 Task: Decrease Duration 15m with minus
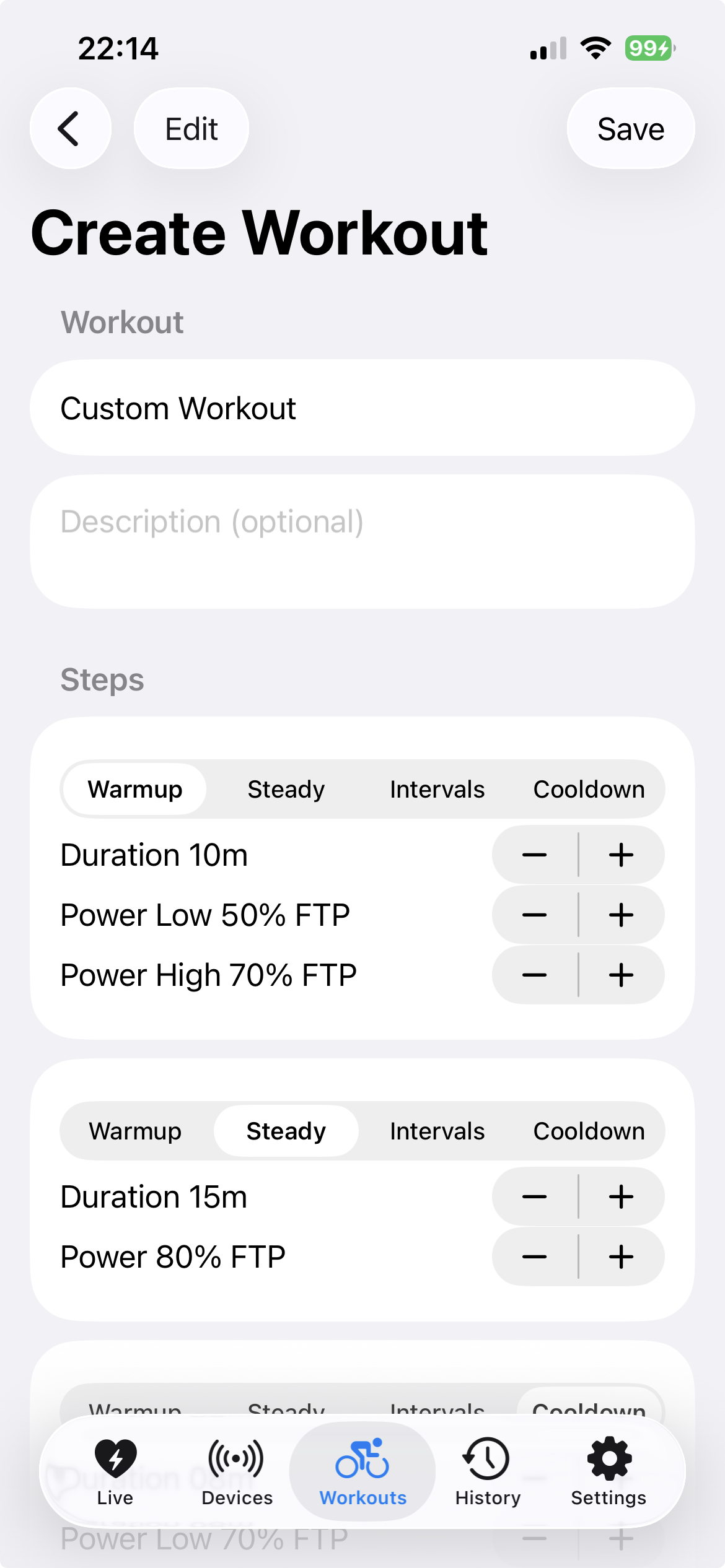[535, 1197]
